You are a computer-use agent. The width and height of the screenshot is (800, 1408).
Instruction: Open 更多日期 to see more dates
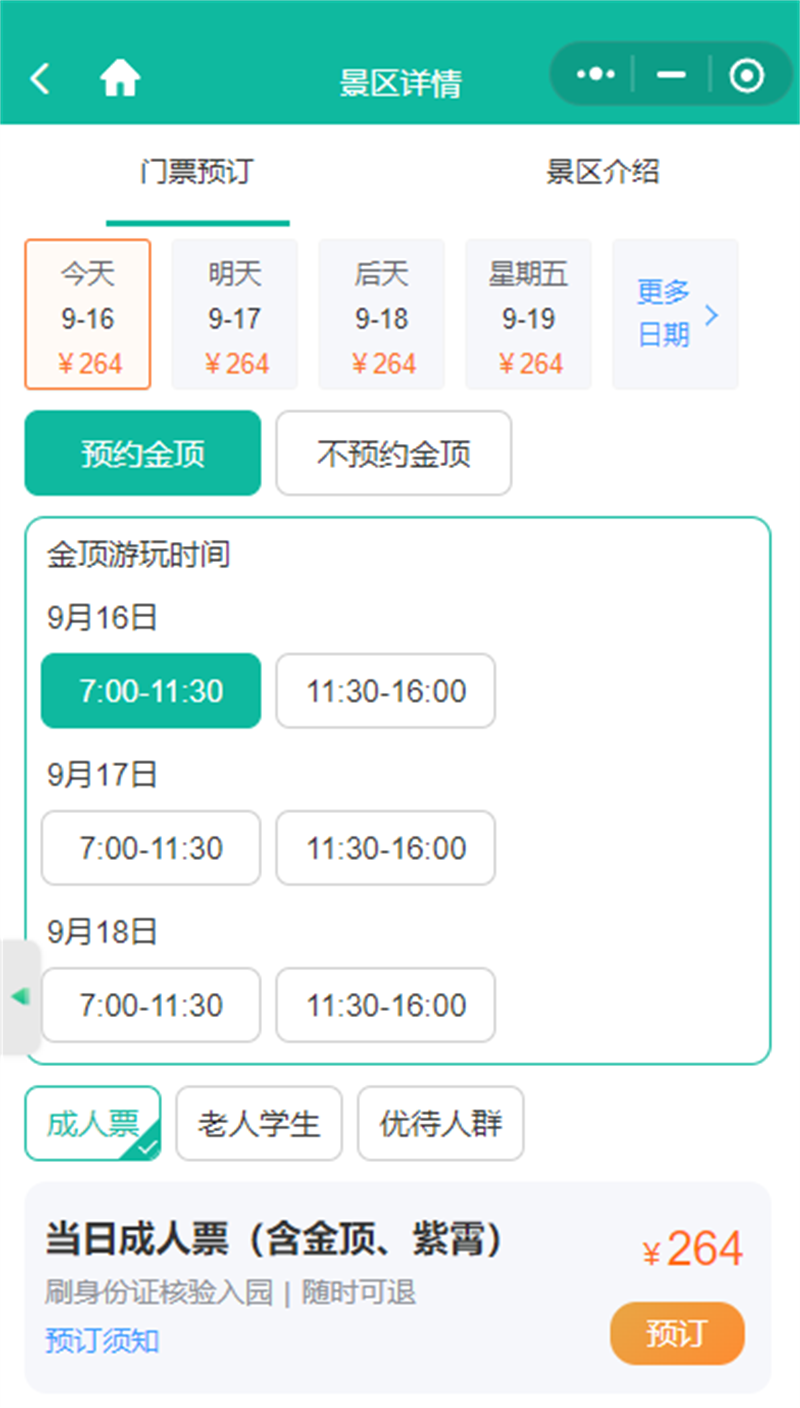click(675, 315)
